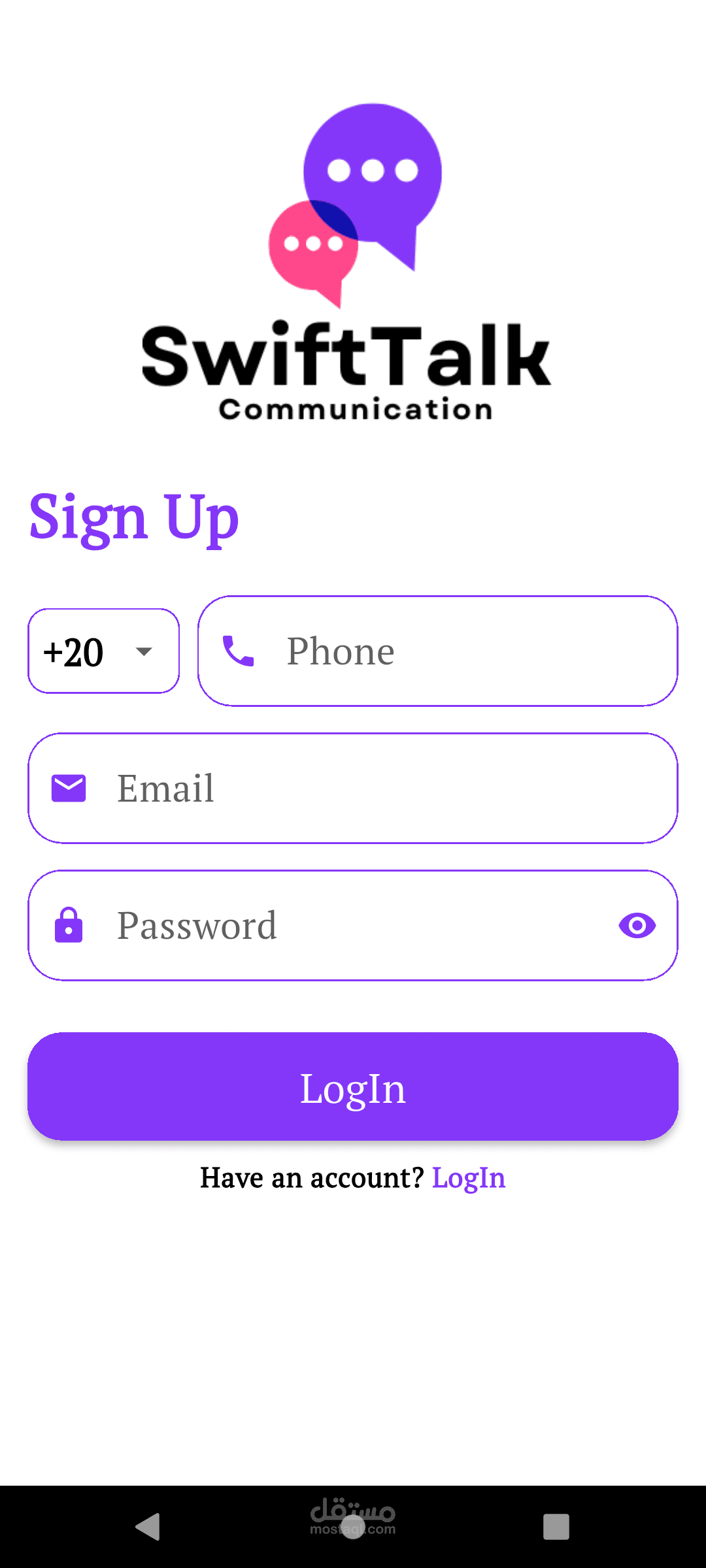The image size is (706, 1568).
Task: Open the +20 country code dropdown
Action: click(103, 651)
